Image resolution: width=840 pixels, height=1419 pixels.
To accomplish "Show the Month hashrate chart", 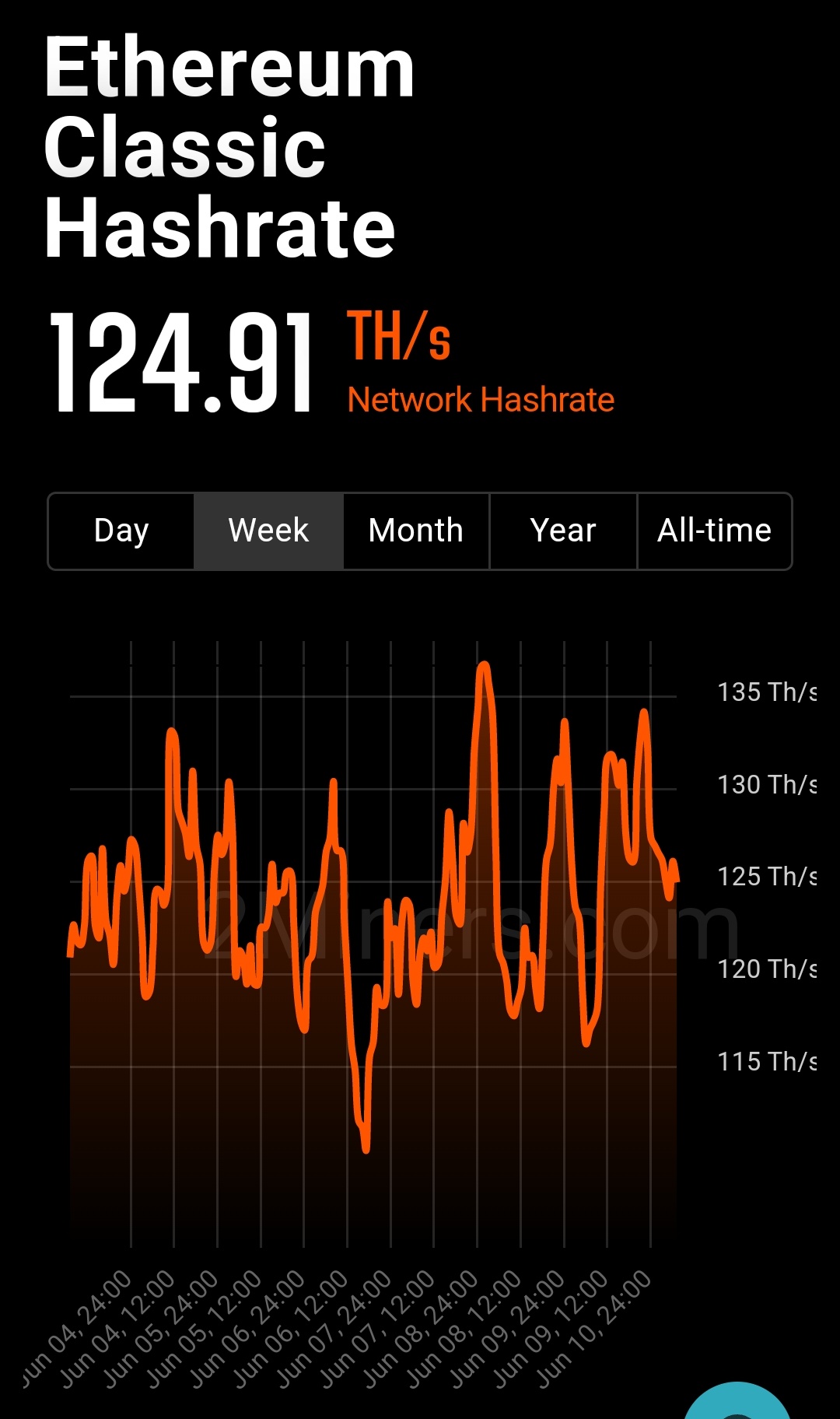I will coord(416,531).
